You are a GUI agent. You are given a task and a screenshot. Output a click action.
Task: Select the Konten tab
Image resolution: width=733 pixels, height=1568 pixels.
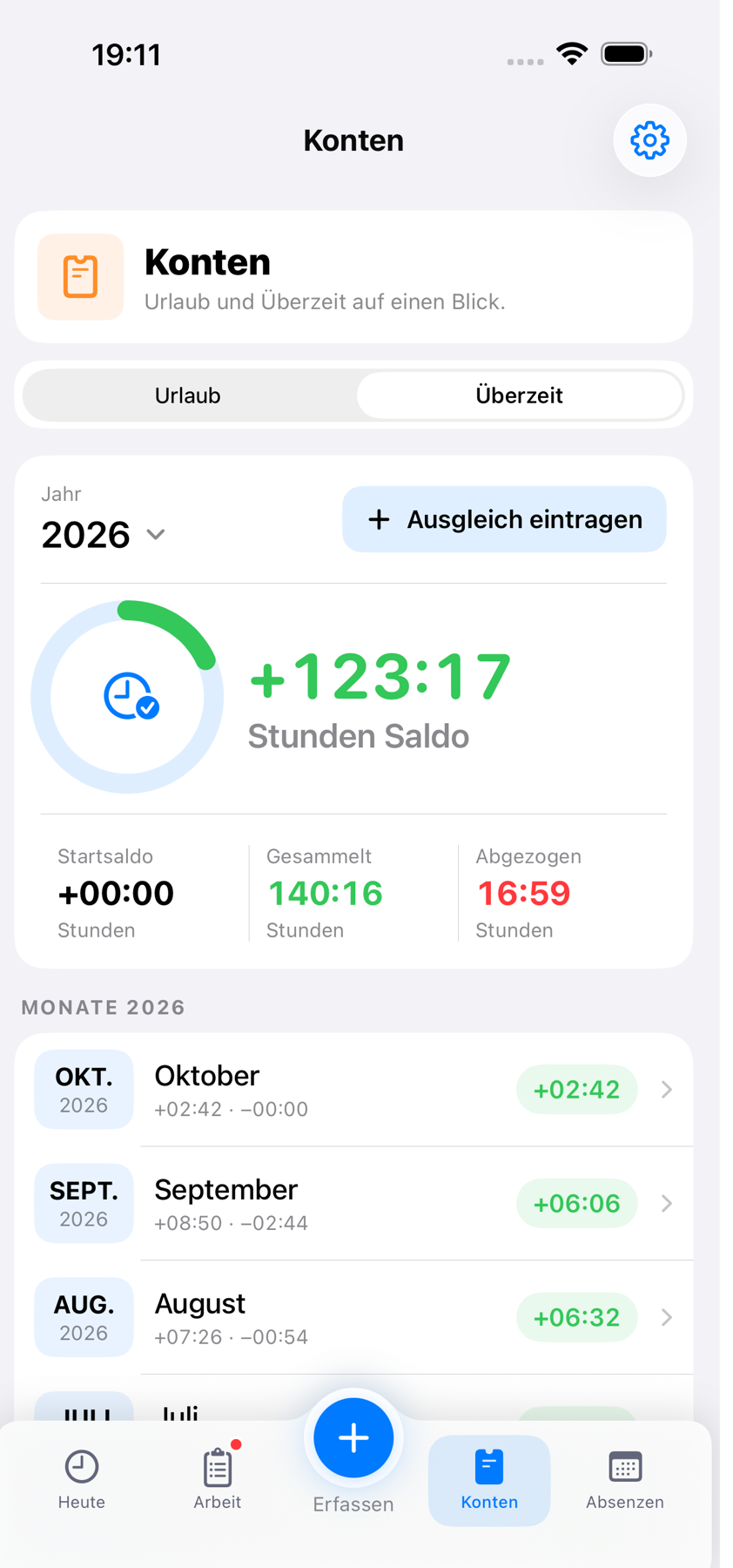click(x=489, y=1480)
